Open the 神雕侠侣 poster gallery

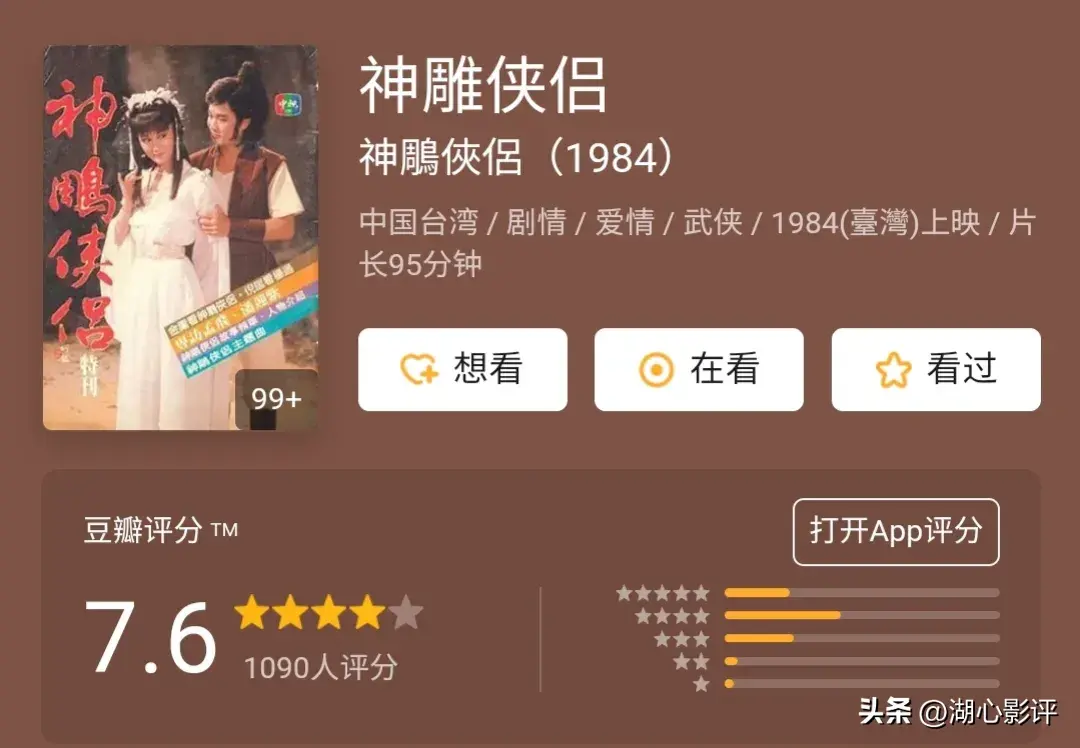tap(180, 238)
